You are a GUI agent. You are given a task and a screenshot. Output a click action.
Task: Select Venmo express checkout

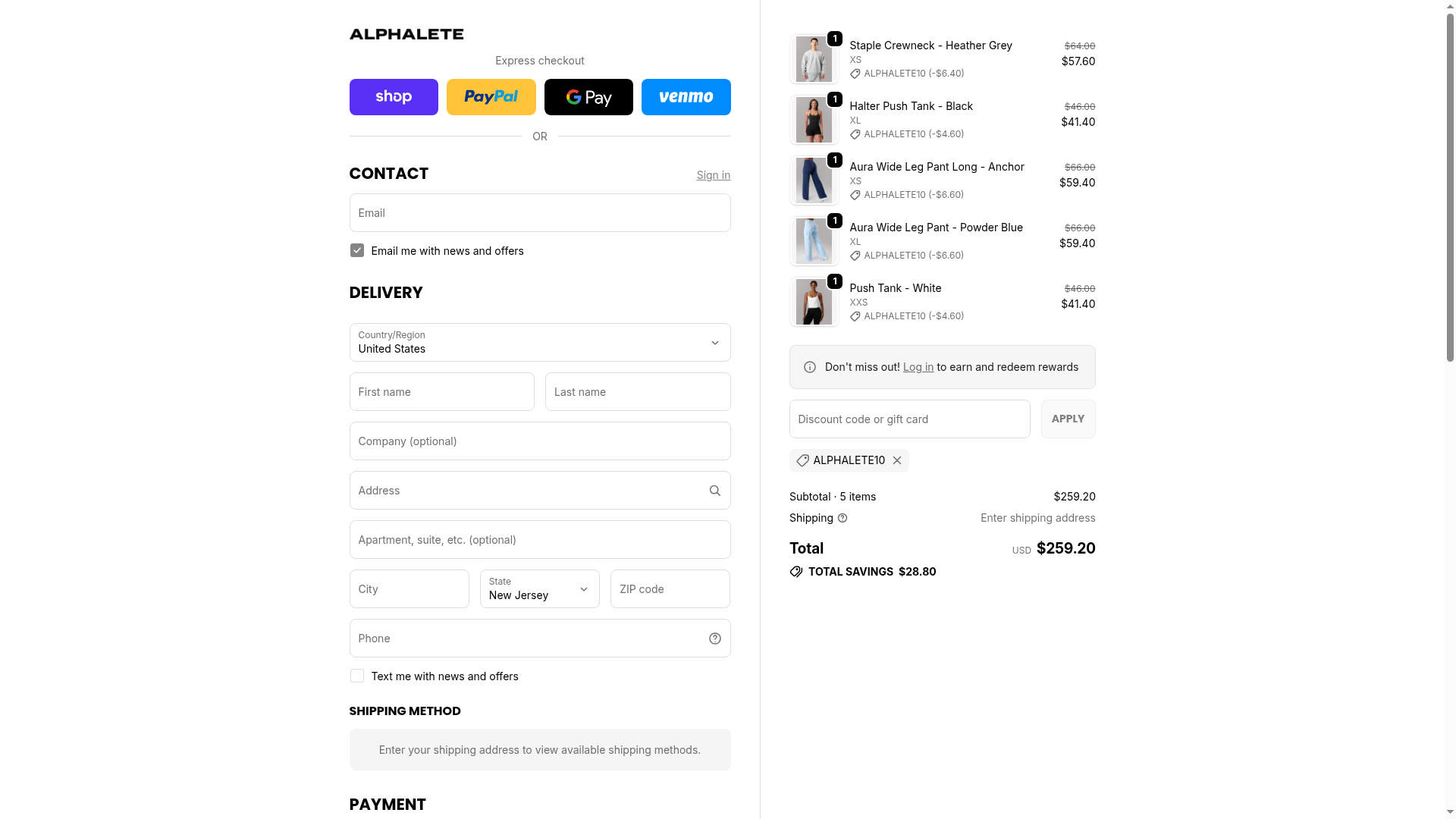[x=686, y=97]
